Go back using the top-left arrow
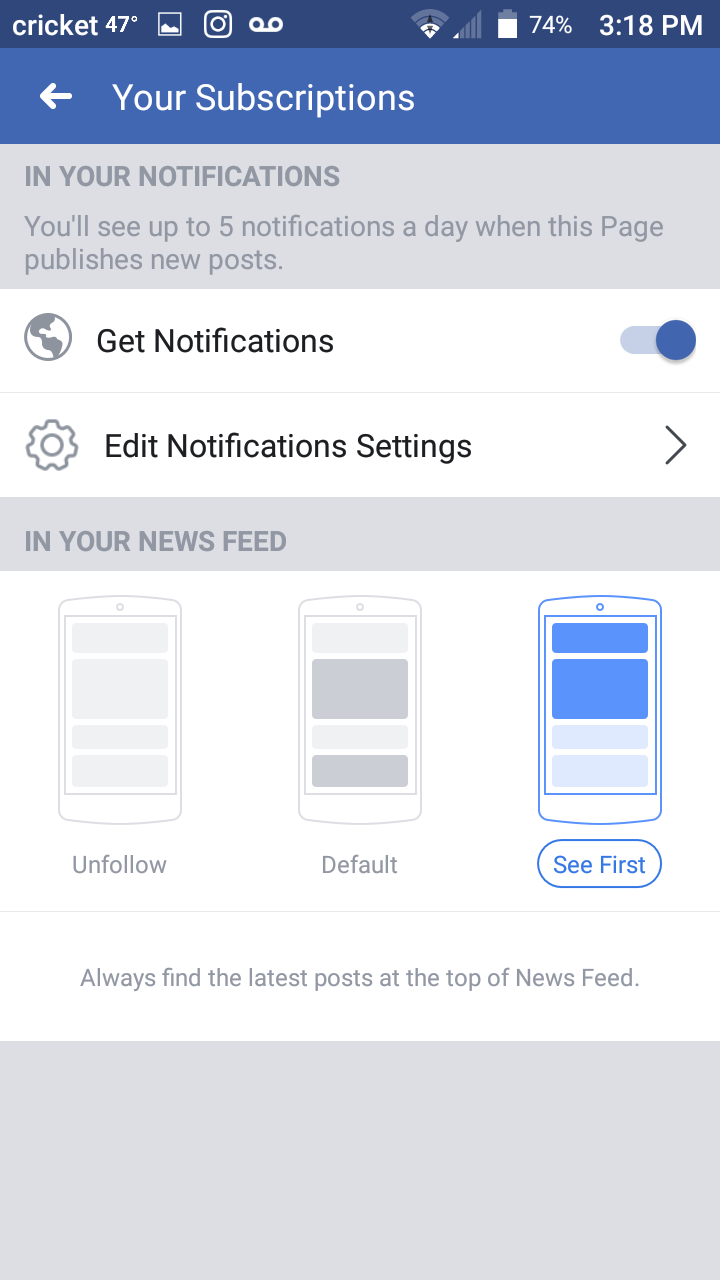The image size is (720, 1280). (x=56, y=97)
